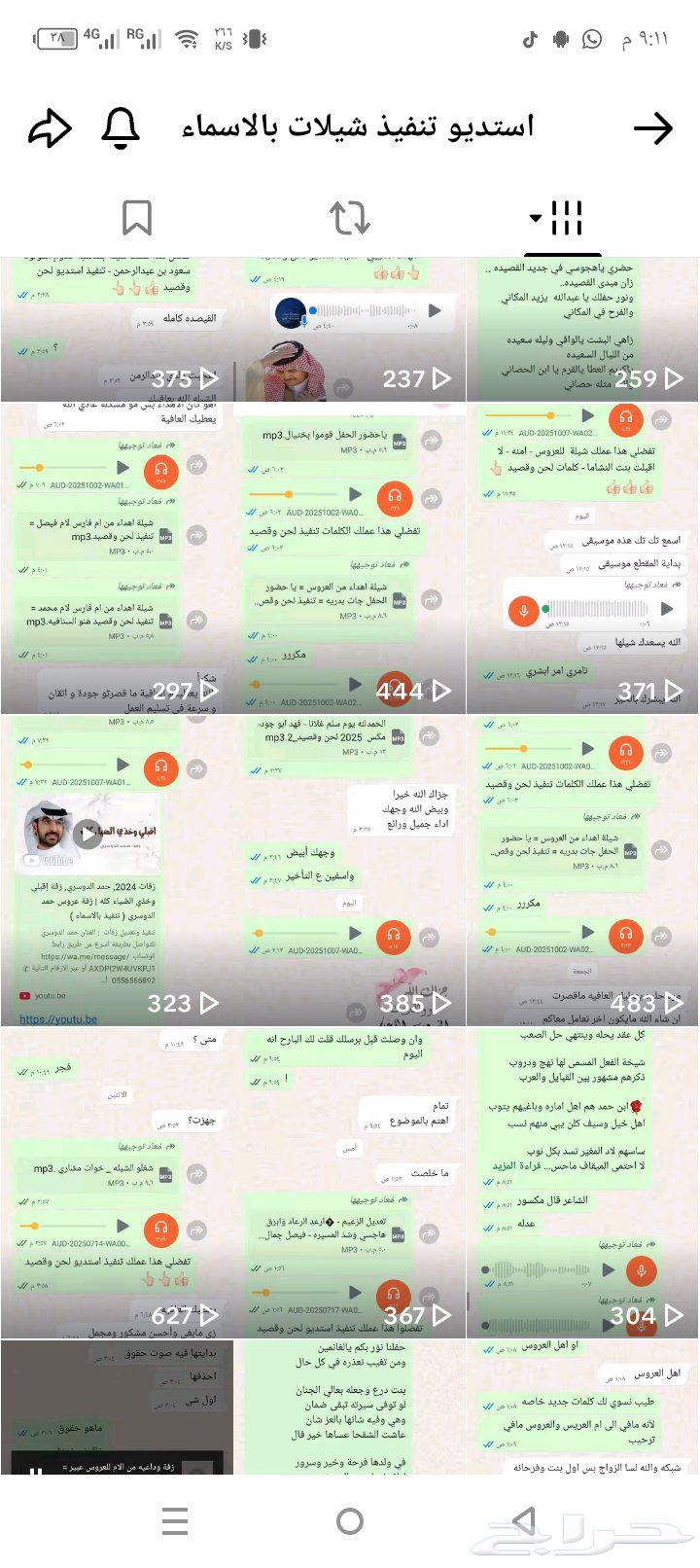Viewport: 700px width, 1568px height.
Task: Open the bottom hamburger menu icon
Action: coord(175,1520)
